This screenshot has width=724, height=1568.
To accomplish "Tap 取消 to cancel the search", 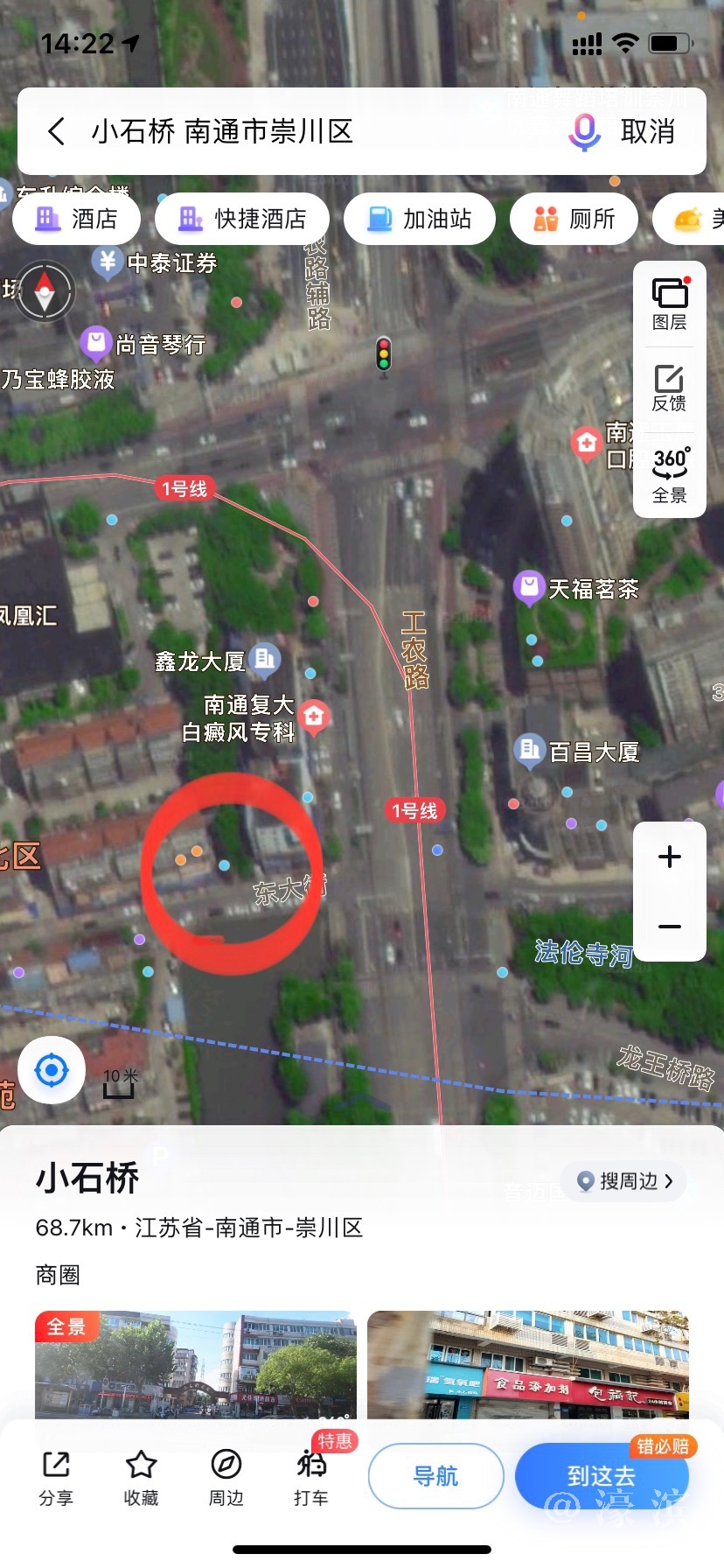I will click(x=648, y=132).
